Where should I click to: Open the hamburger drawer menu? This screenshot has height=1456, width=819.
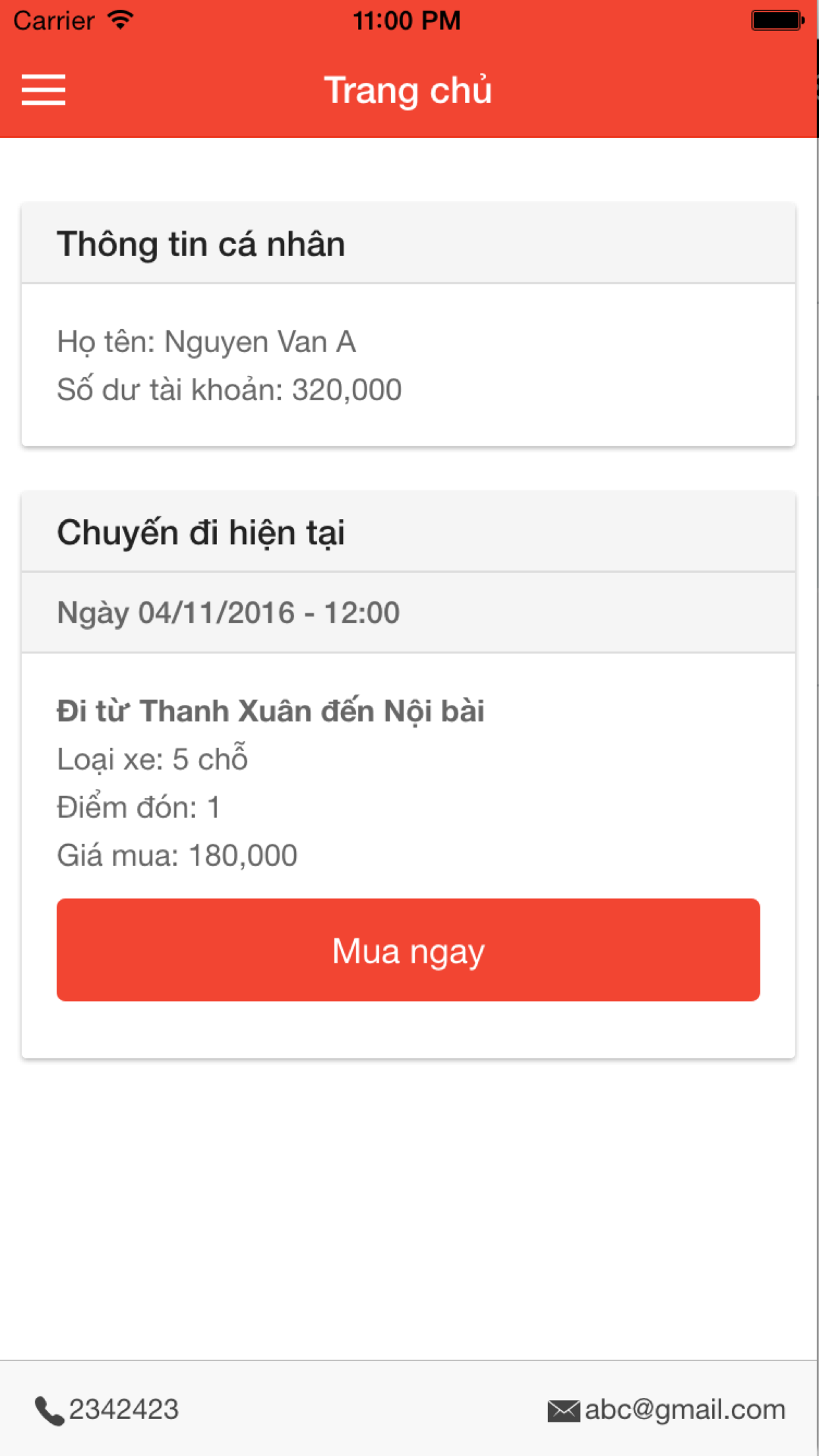point(44,90)
